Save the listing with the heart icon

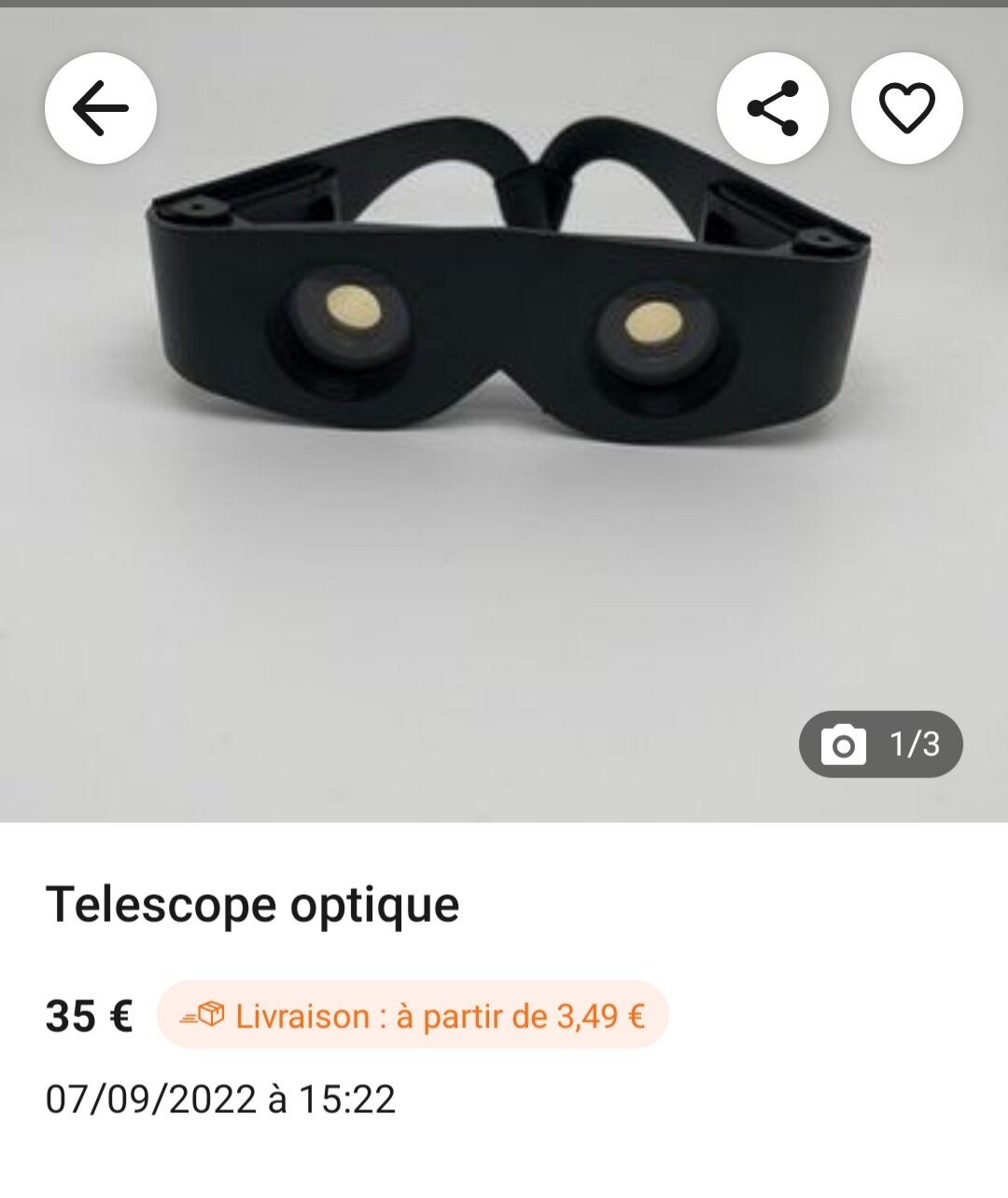[906, 108]
